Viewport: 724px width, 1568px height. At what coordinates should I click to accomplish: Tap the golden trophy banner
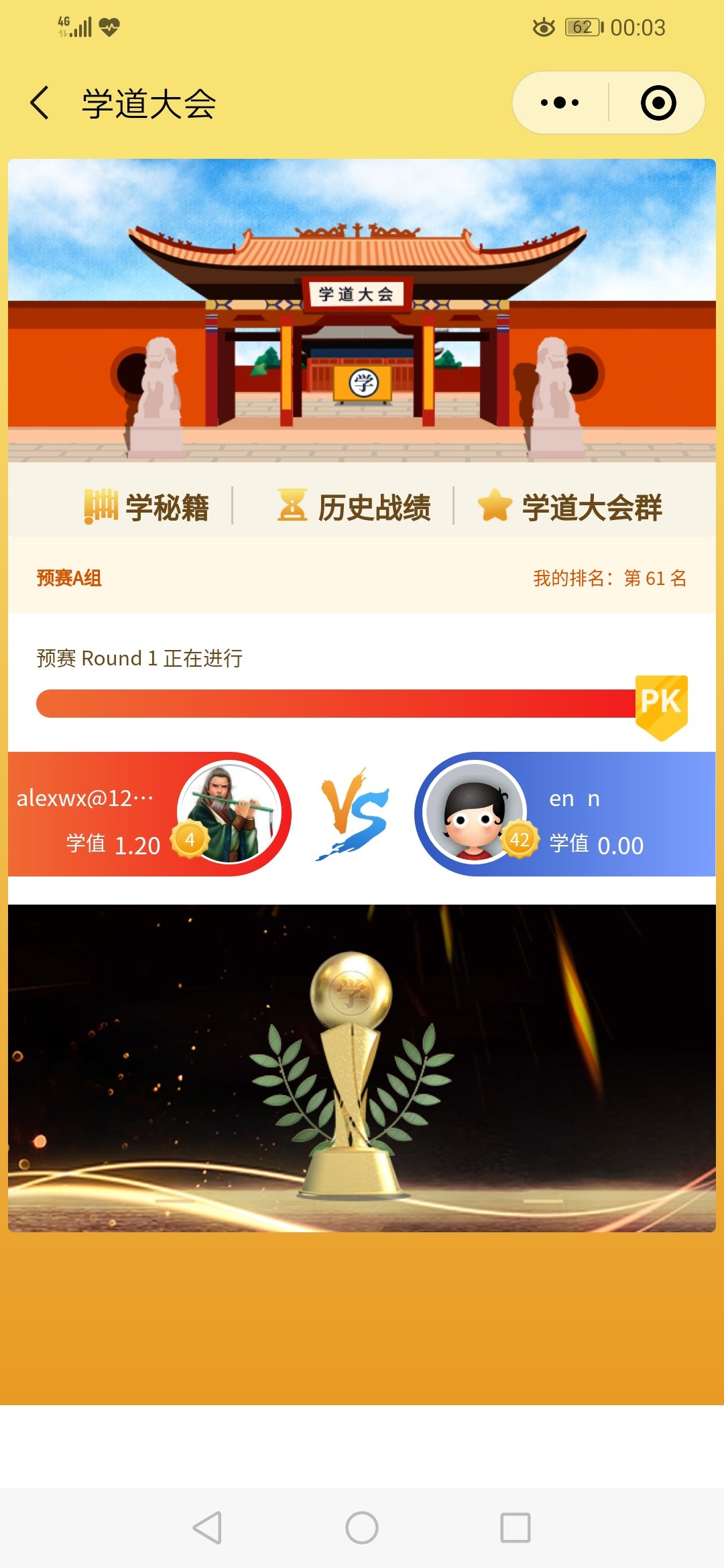pos(362,1068)
